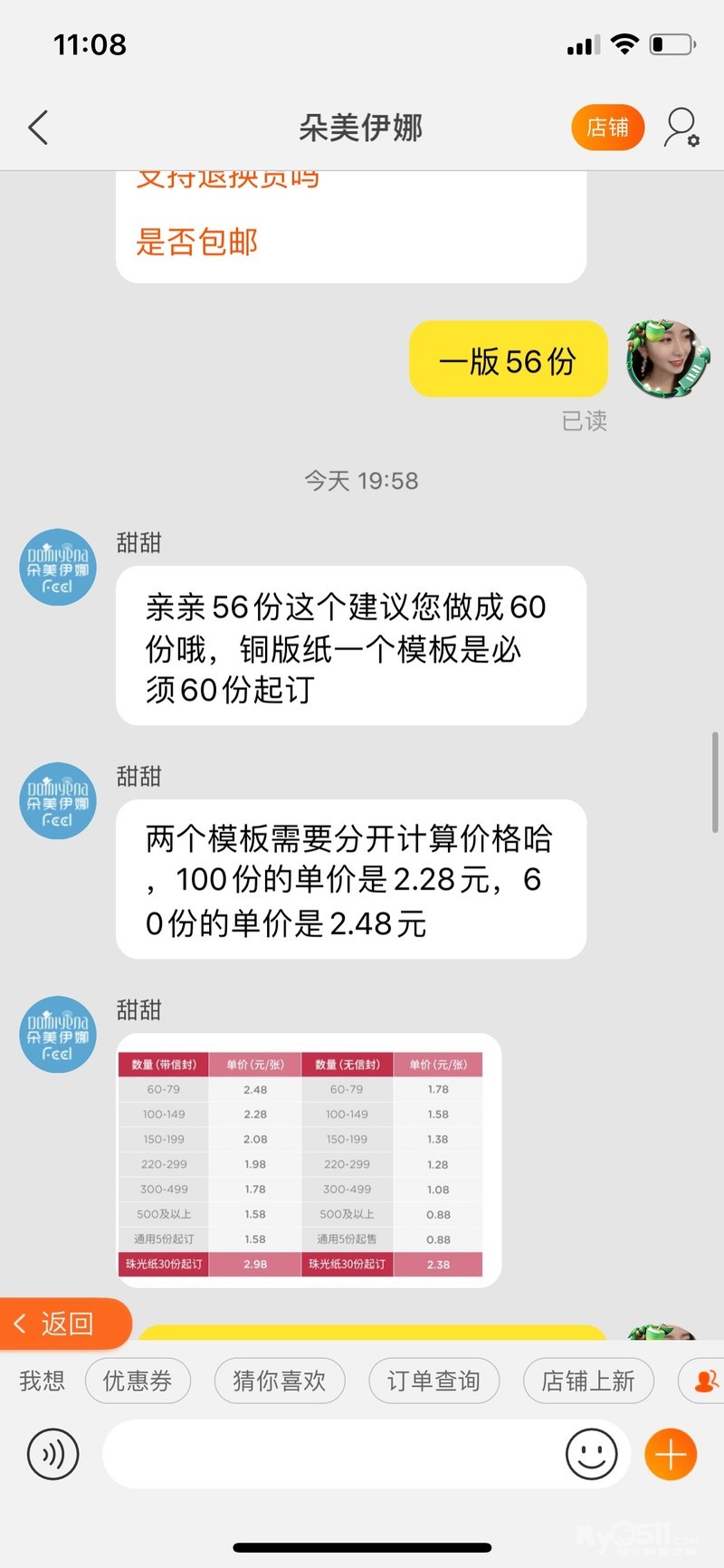Tap the 是否包邮 quick question link

click(197, 242)
